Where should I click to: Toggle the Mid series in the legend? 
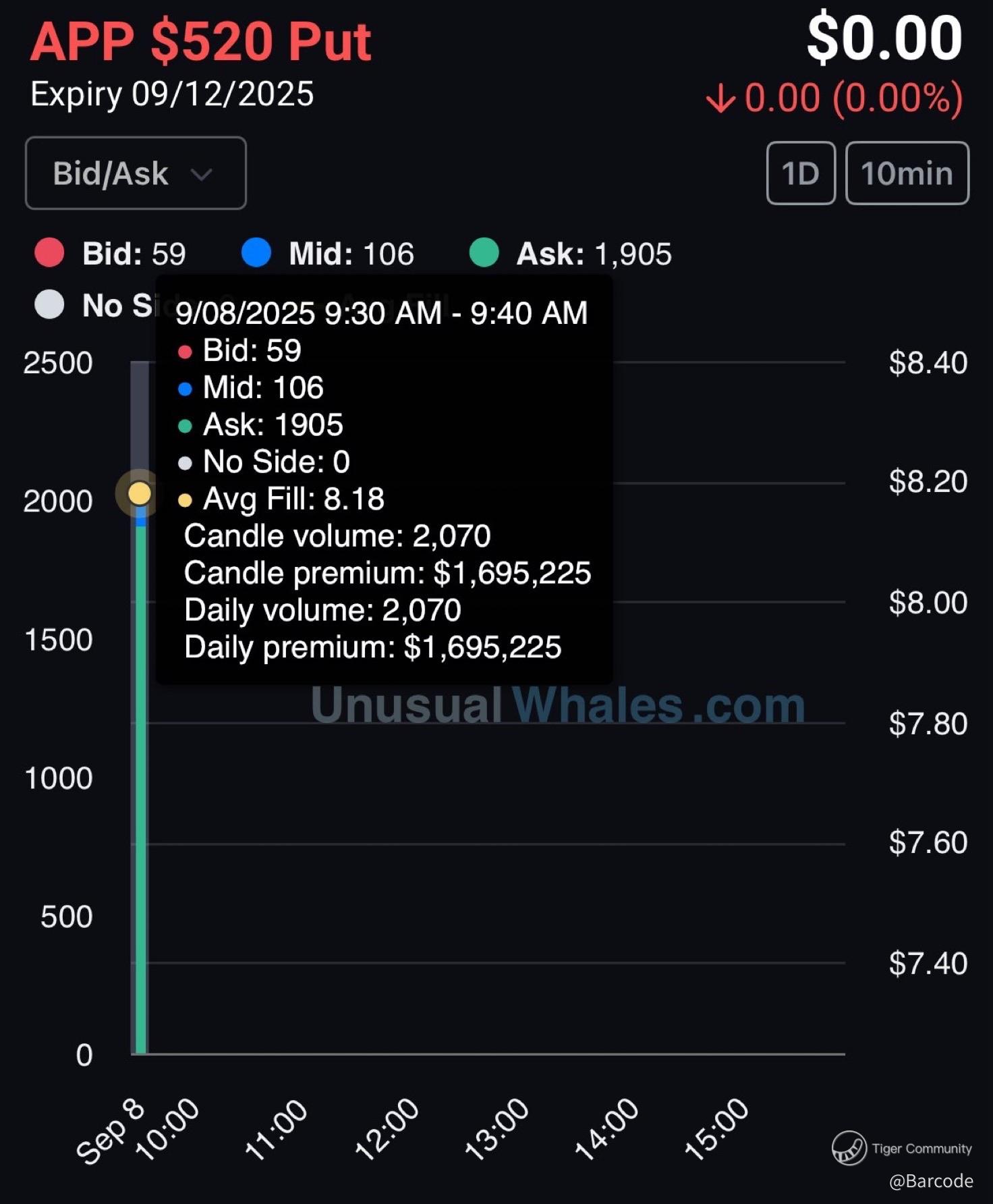click(328, 254)
